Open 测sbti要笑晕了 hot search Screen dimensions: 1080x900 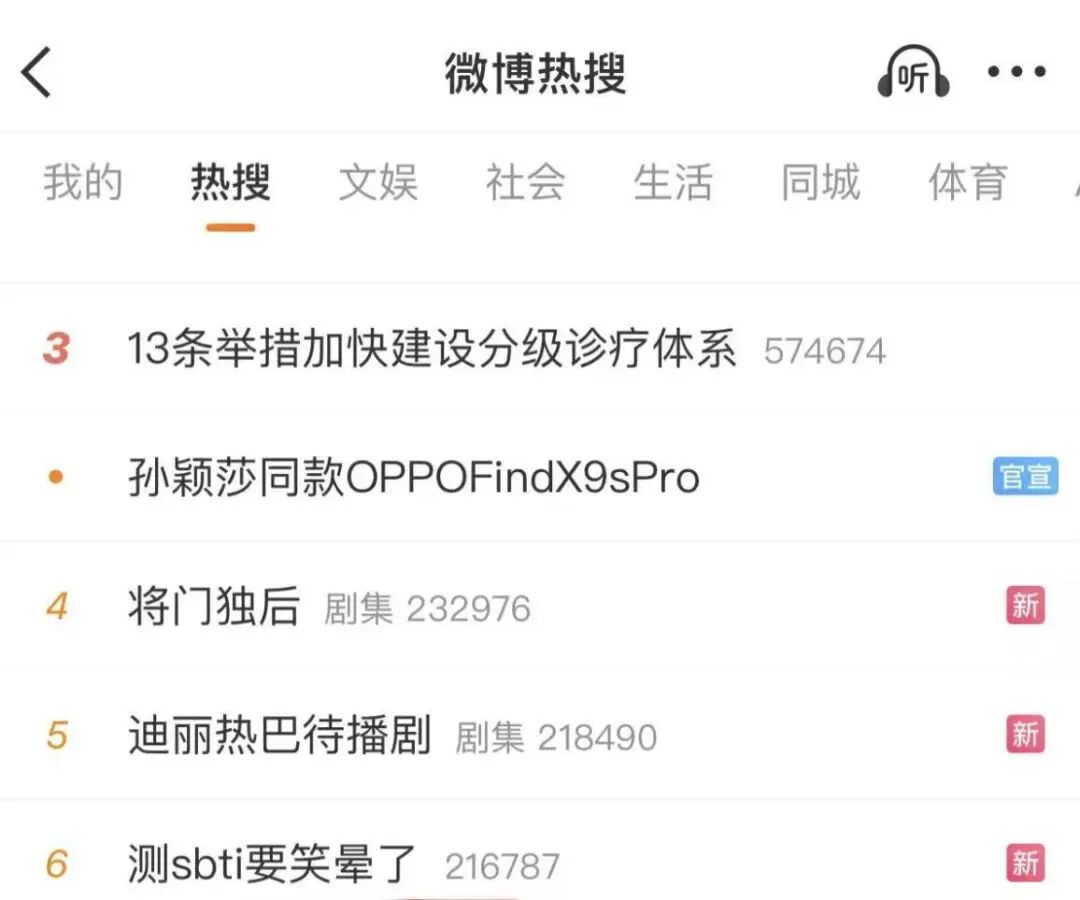272,864
